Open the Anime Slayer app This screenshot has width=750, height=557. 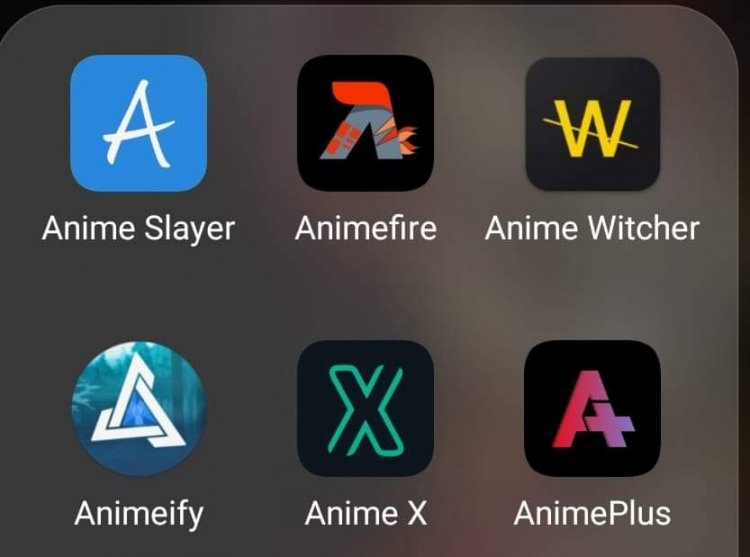coord(138,123)
